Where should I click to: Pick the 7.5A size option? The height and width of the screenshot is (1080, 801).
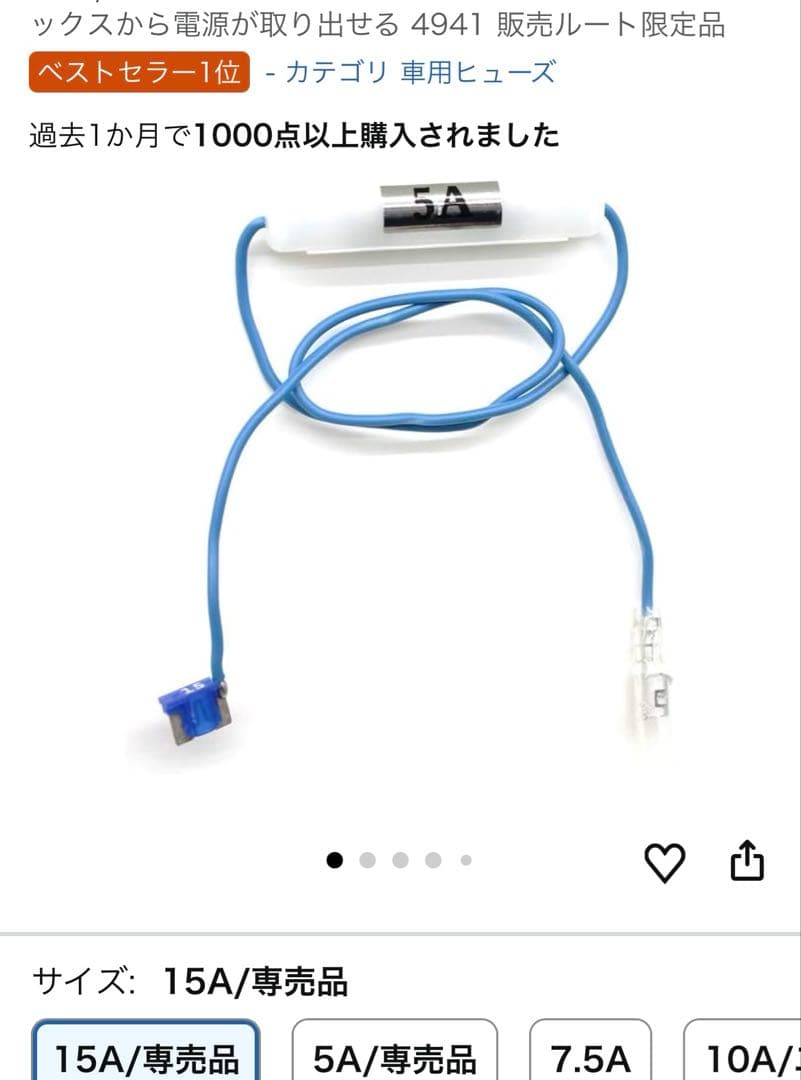(590, 1056)
